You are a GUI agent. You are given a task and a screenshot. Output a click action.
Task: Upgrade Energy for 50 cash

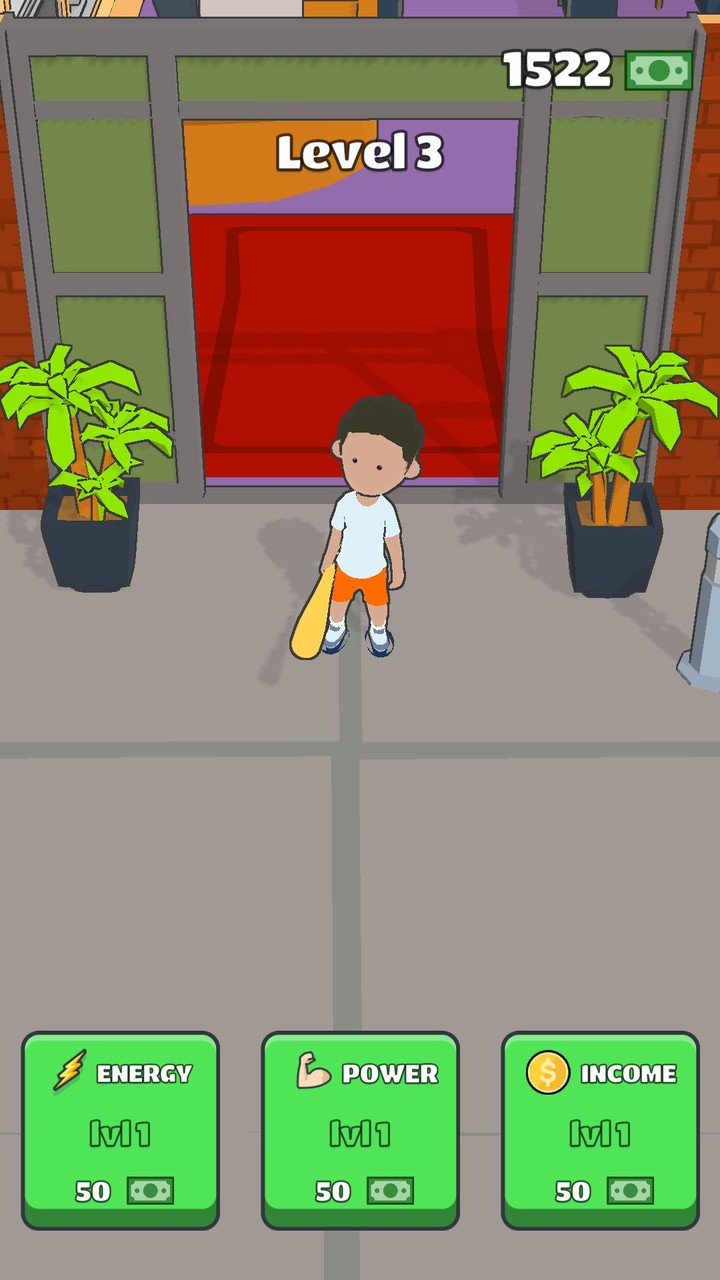(120, 1130)
